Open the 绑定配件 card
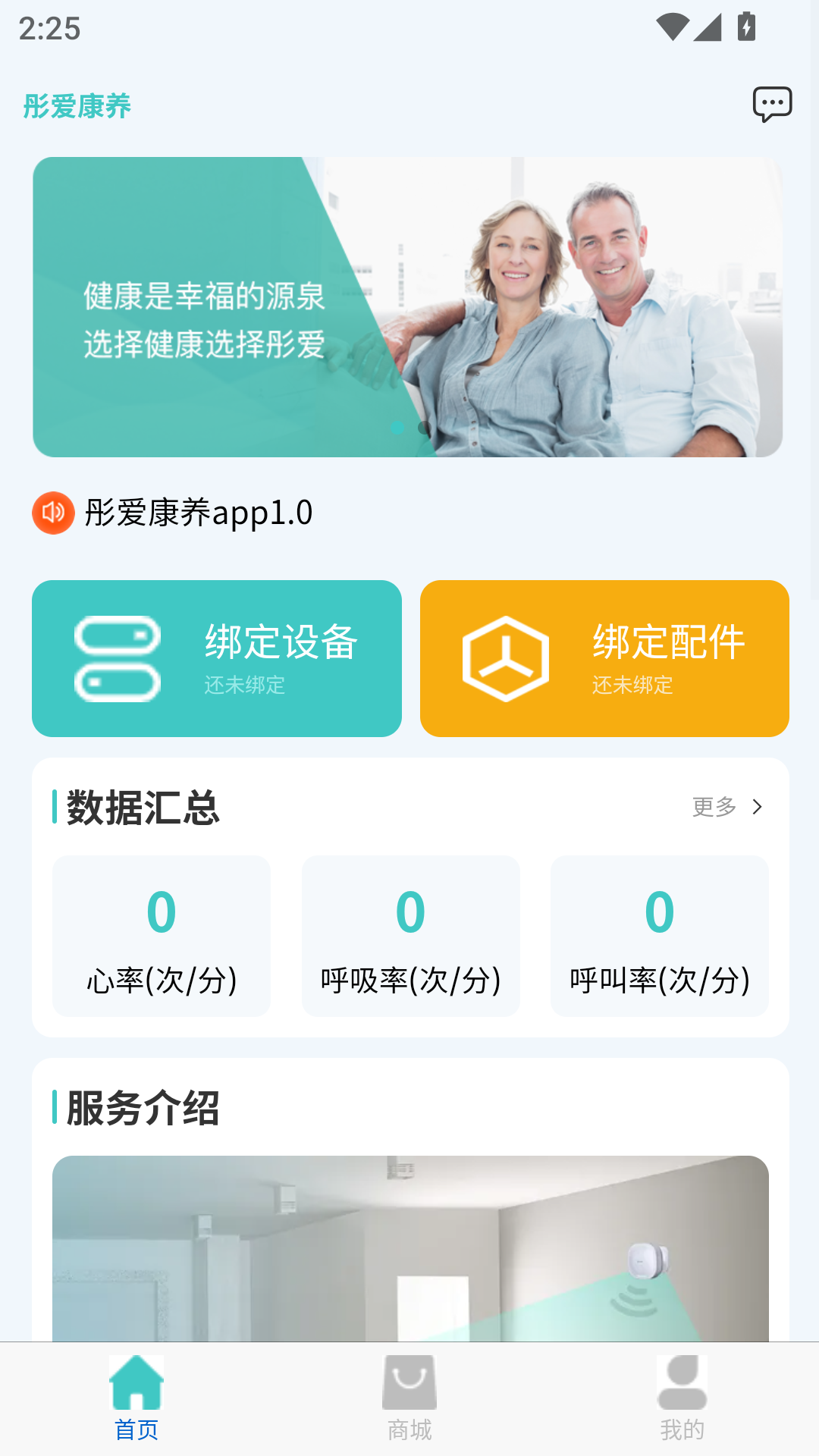819x1456 pixels. (604, 658)
